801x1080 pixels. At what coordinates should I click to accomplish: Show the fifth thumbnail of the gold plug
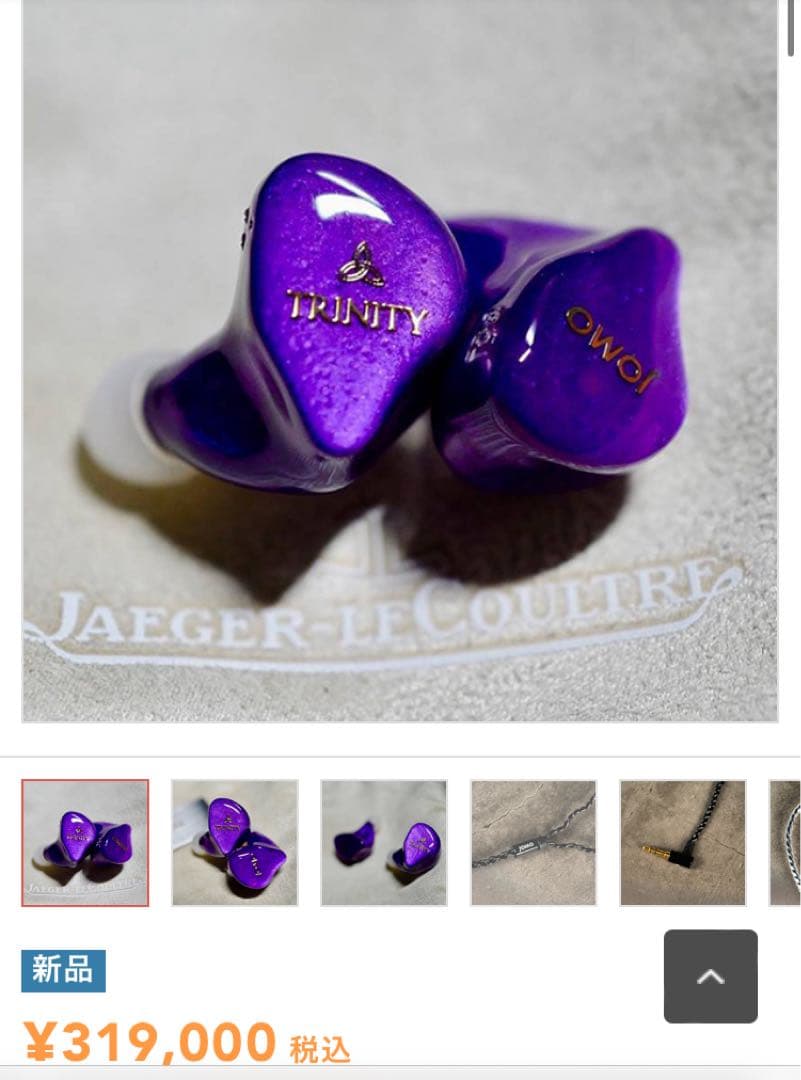pyautogui.click(x=683, y=843)
